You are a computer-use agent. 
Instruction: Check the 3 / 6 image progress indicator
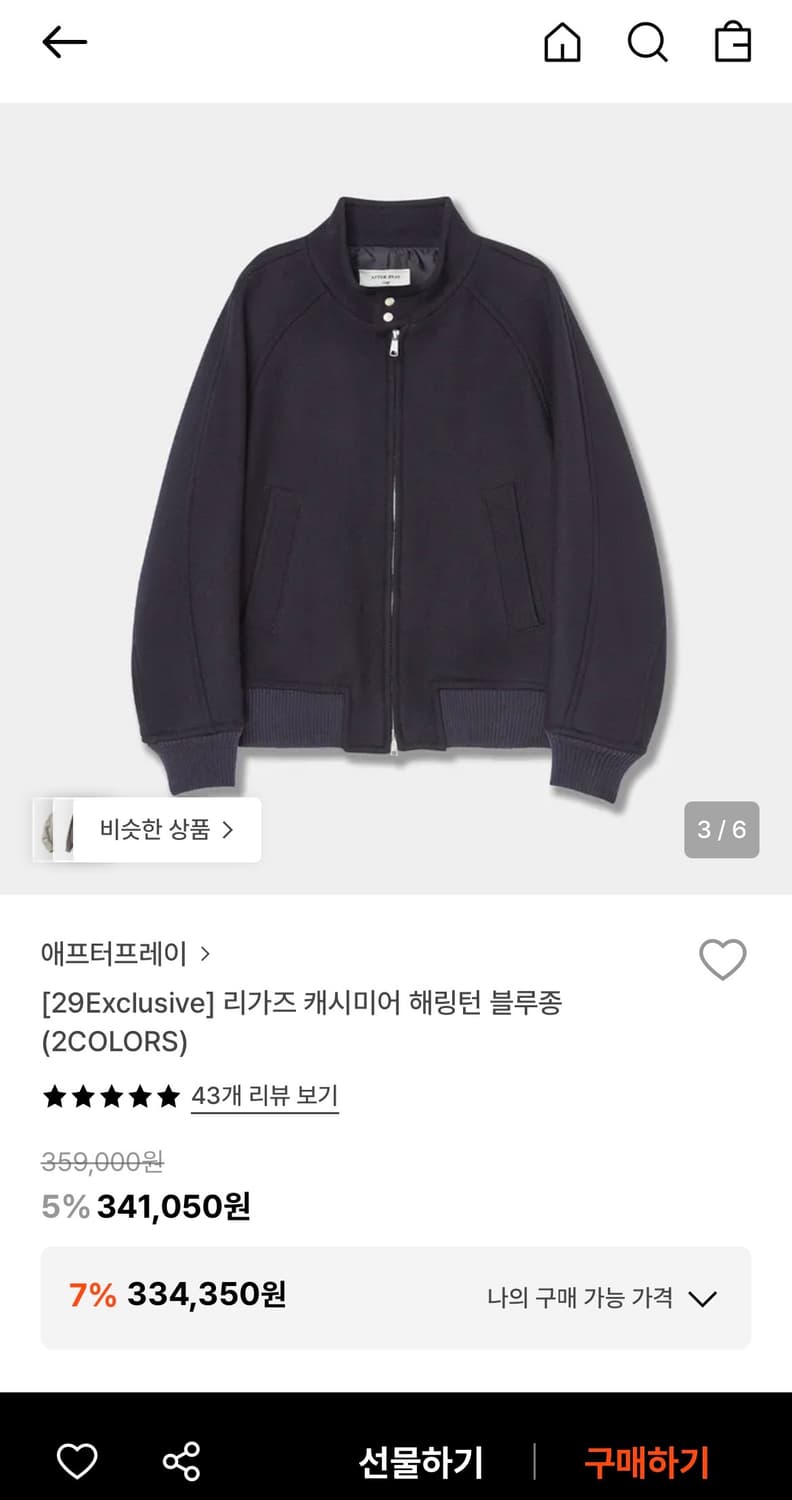(722, 830)
